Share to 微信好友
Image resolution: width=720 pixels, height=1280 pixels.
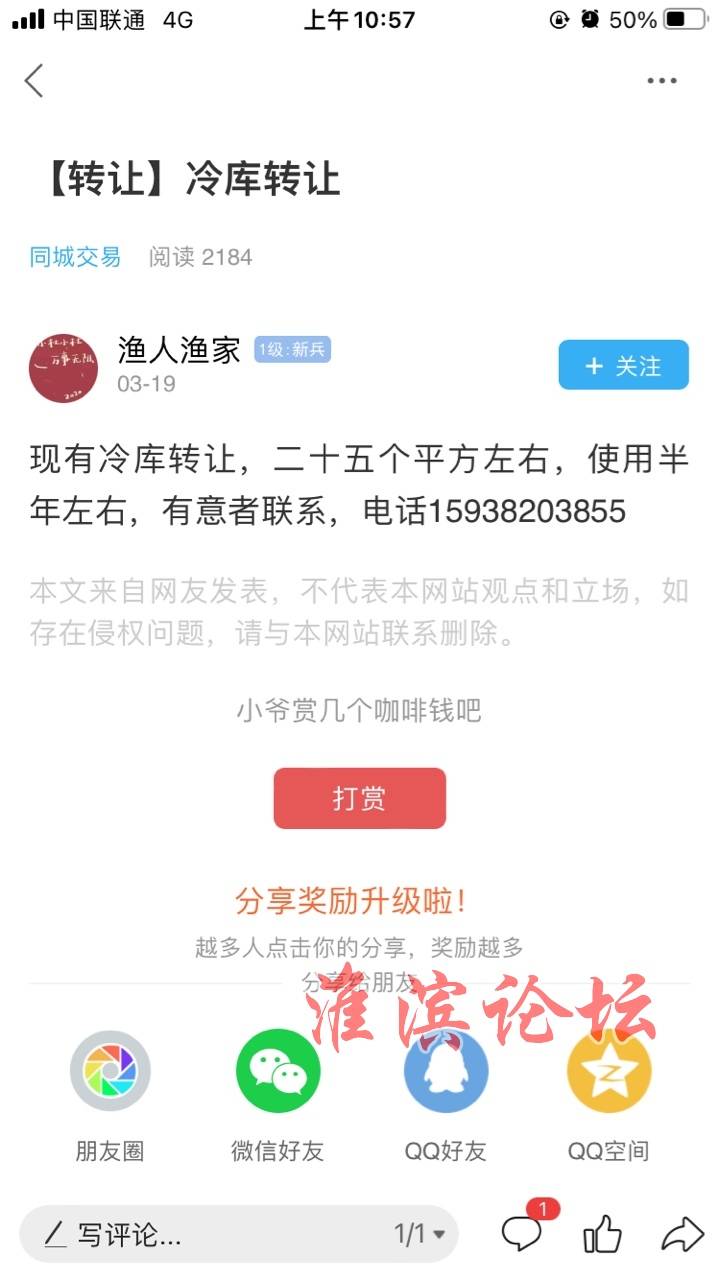(x=277, y=1072)
